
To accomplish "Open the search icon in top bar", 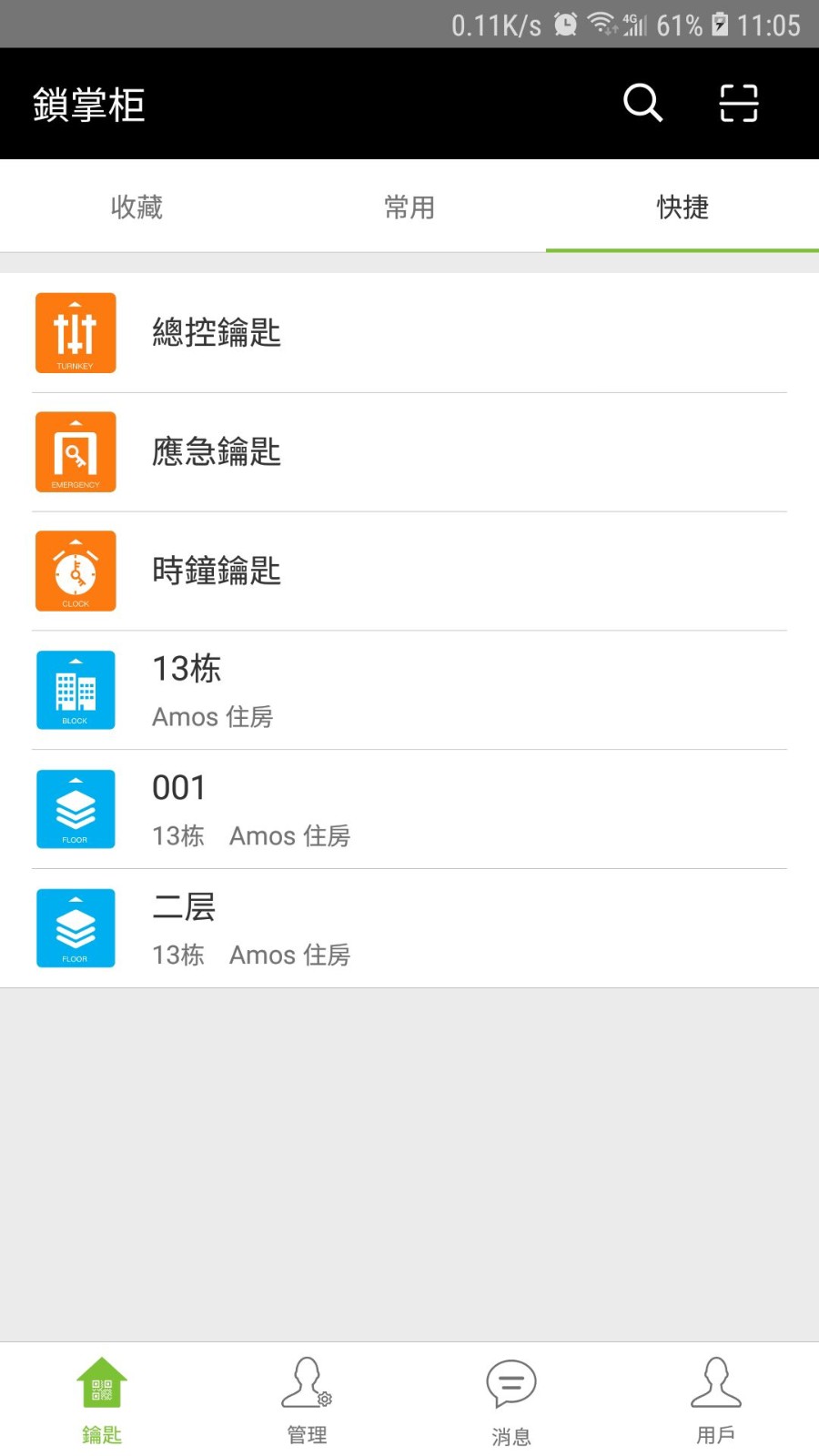I will [x=642, y=104].
